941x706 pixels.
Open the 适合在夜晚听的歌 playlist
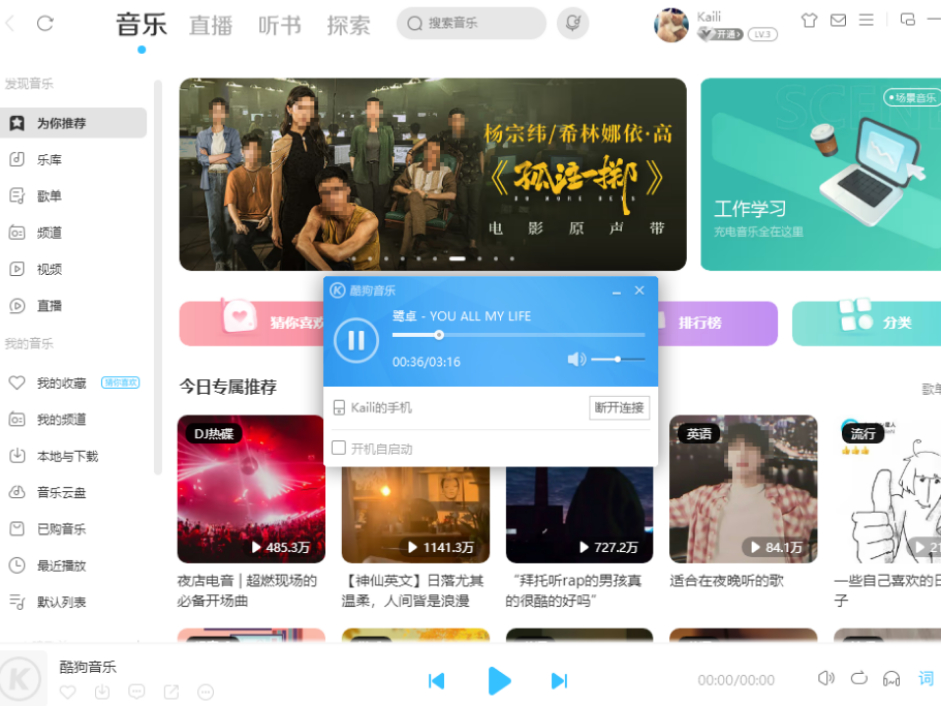point(742,490)
